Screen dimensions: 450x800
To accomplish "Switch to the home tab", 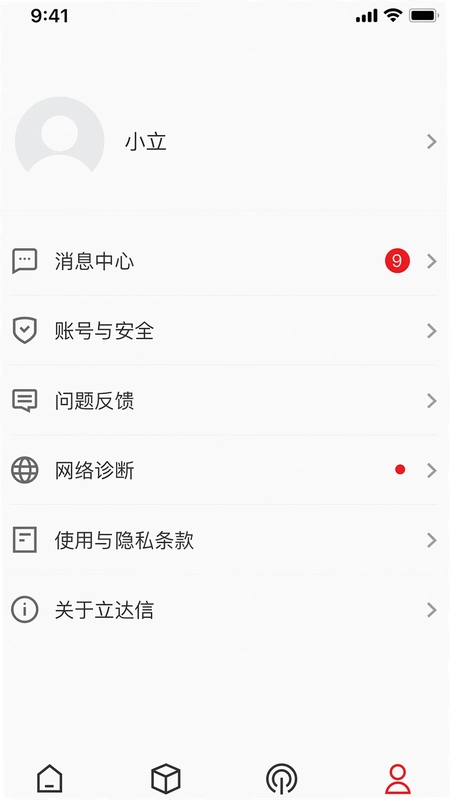I will click(x=49, y=779).
